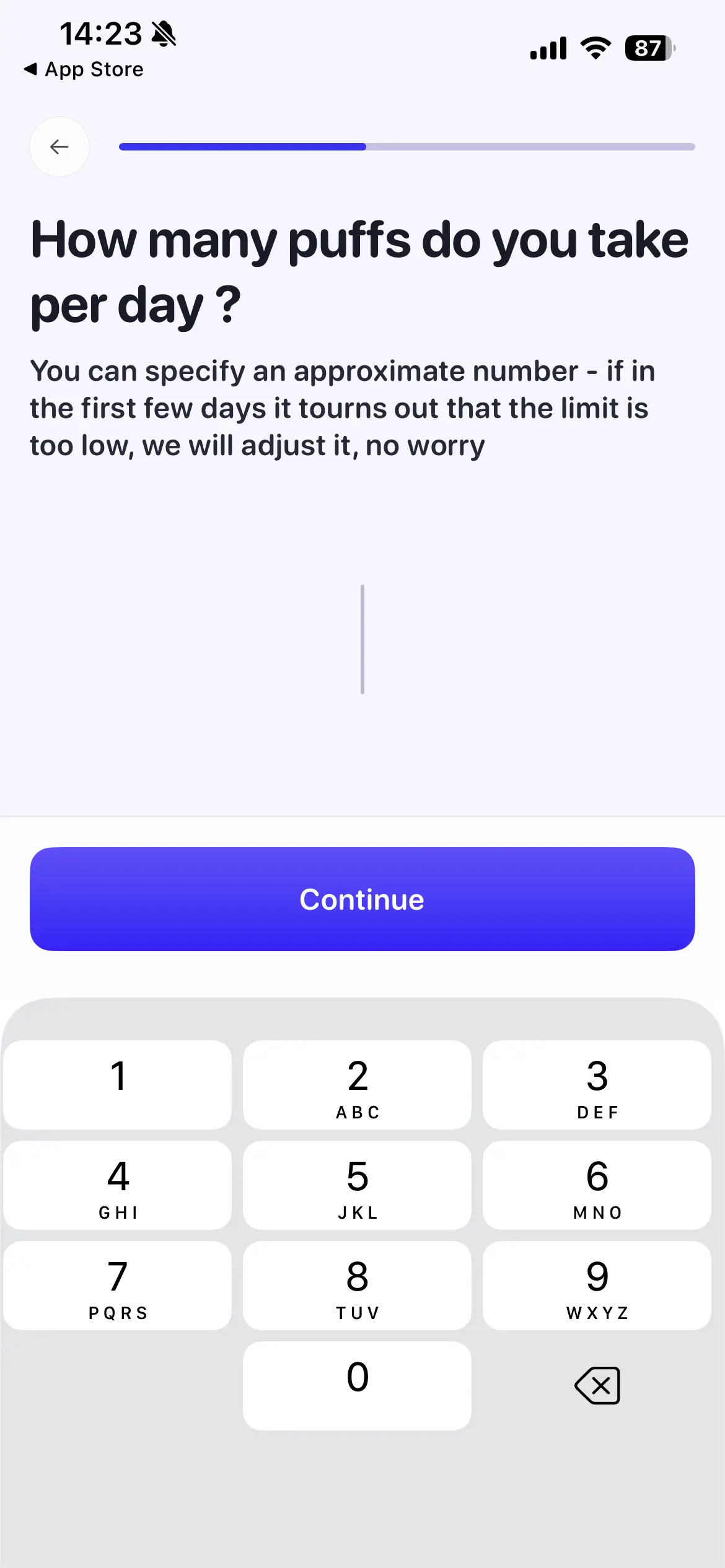Enter digit 7 on the keypad
The width and height of the screenshot is (725, 1568).
tap(118, 1286)
